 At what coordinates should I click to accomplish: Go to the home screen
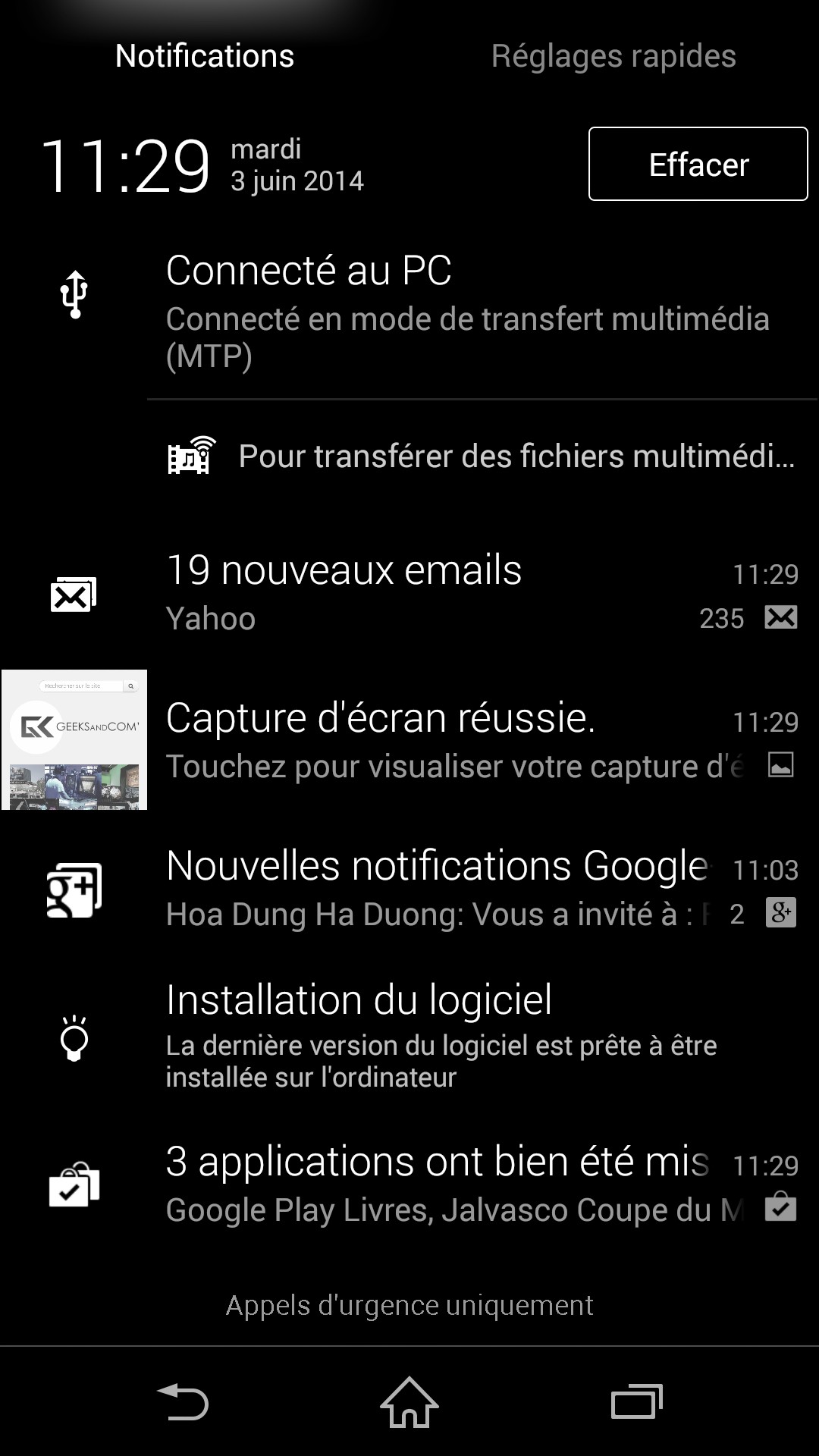point(409,1401)
